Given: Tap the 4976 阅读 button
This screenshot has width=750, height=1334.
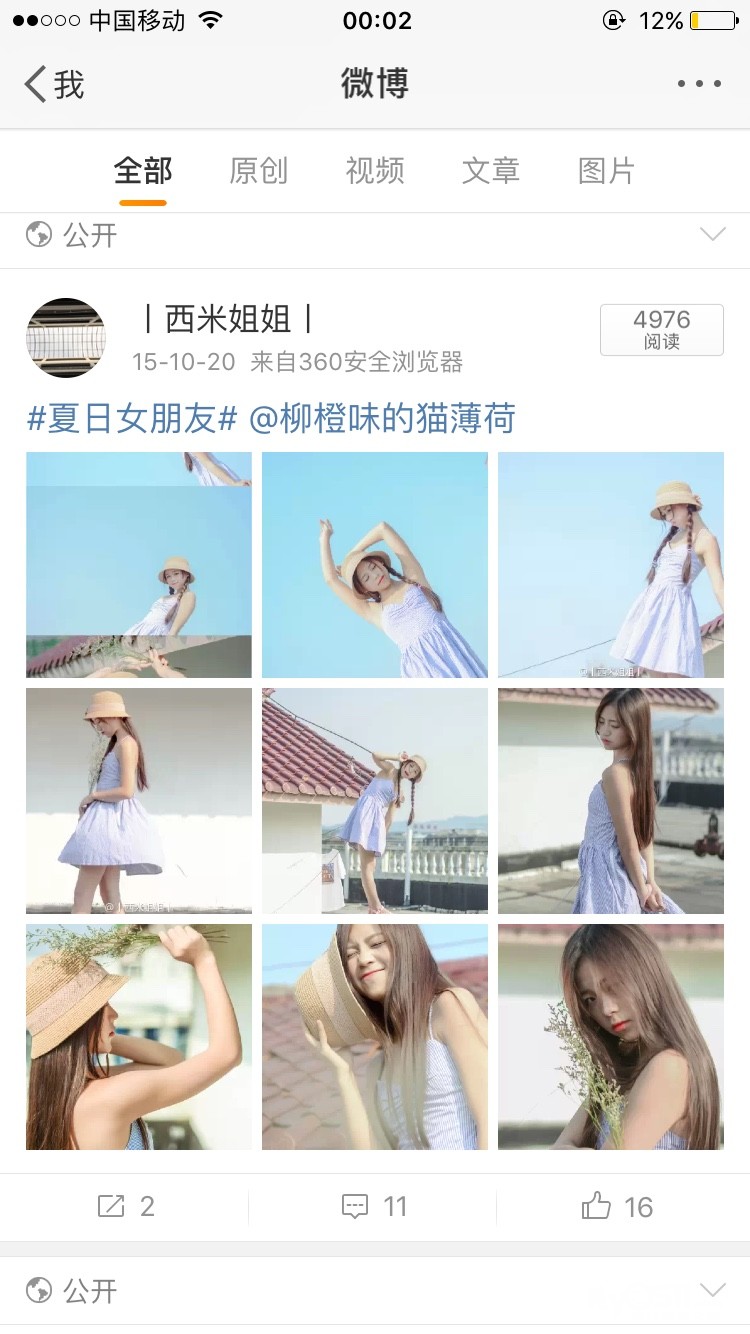Looking at the screenshot, I should 661,330.
